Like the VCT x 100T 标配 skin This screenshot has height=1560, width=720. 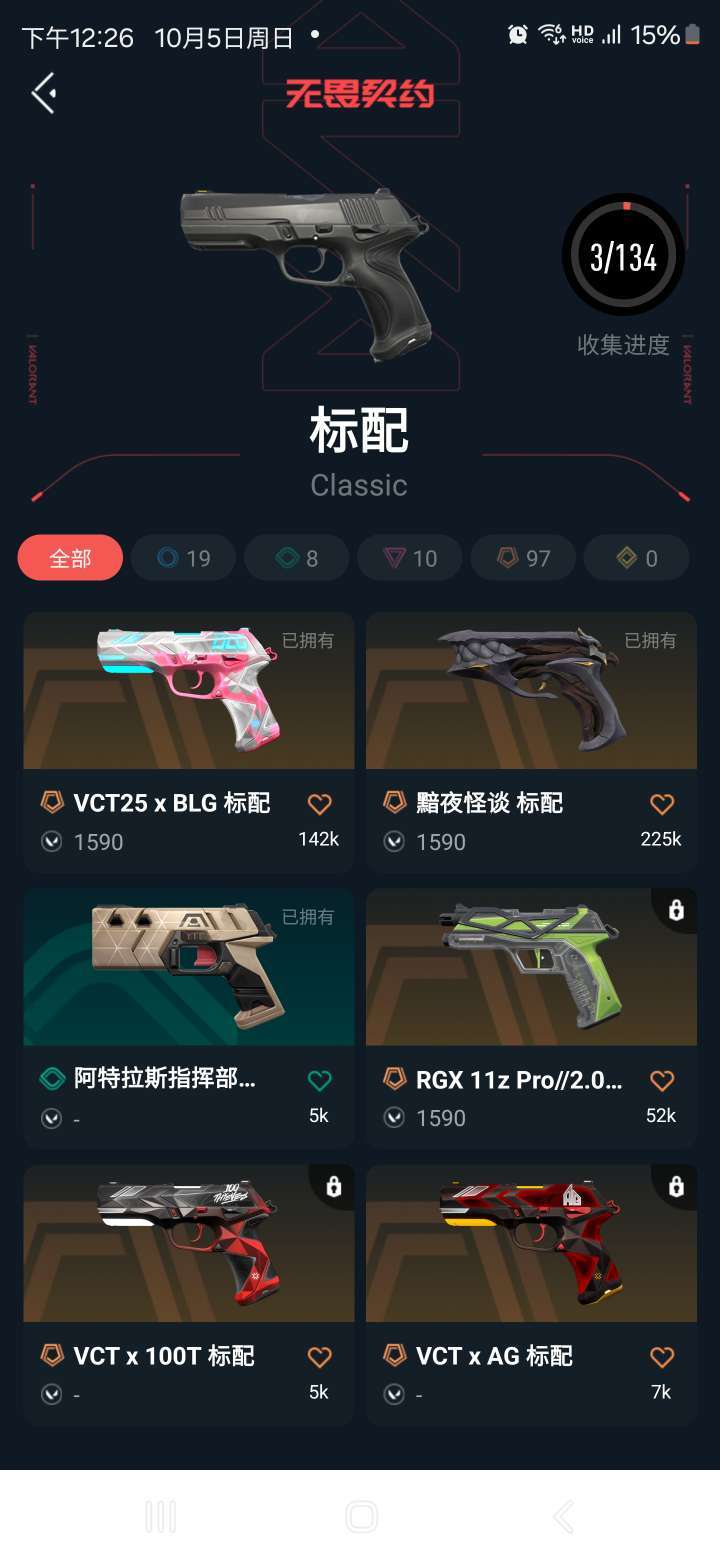click(319, 1357)
